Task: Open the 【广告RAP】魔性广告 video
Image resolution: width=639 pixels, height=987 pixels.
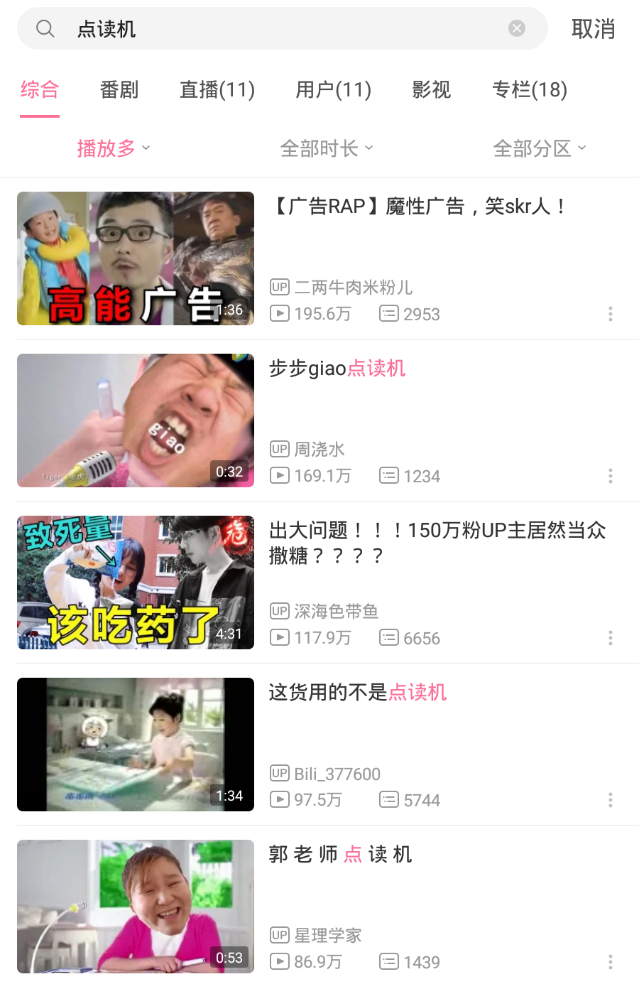Action: pos(419,207)
